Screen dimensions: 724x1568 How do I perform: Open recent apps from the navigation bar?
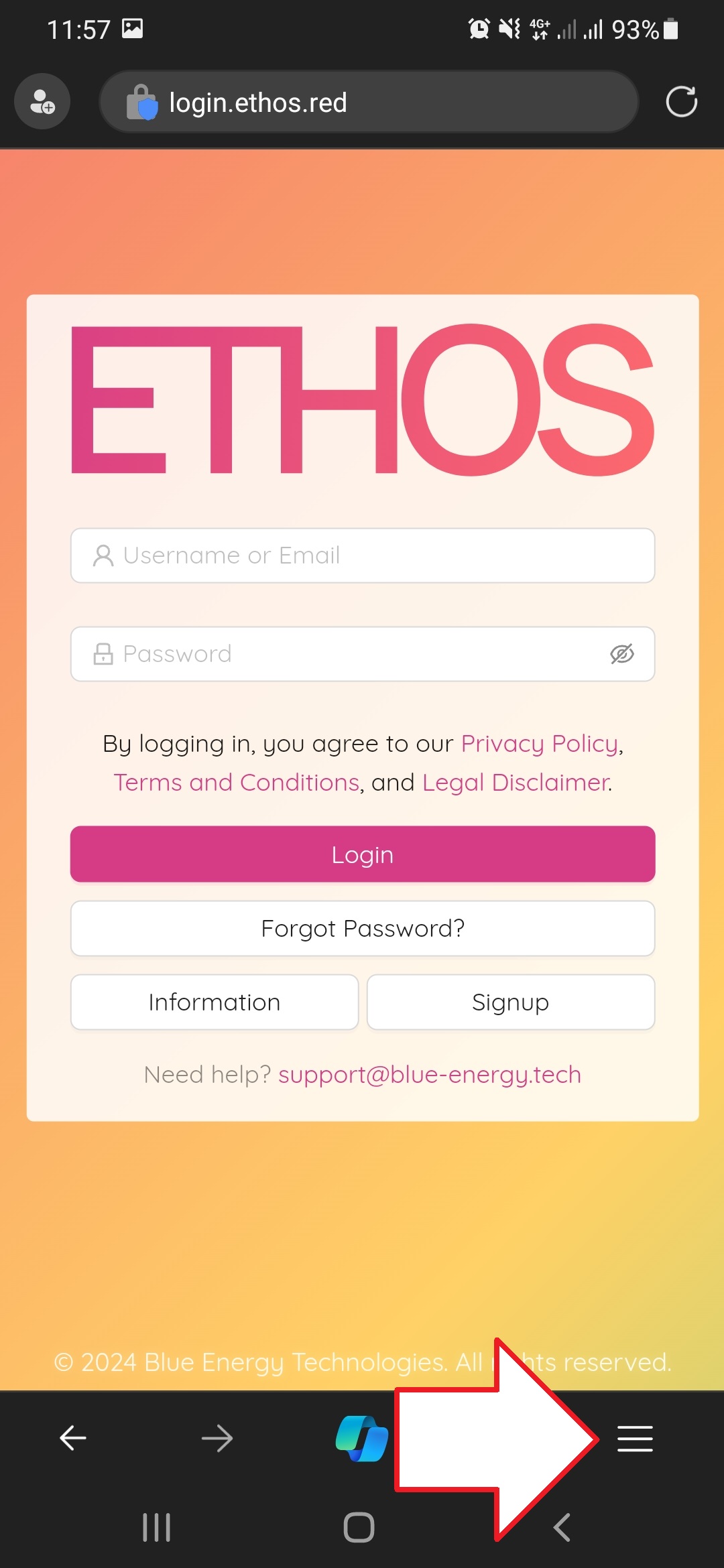point(156,1528)
